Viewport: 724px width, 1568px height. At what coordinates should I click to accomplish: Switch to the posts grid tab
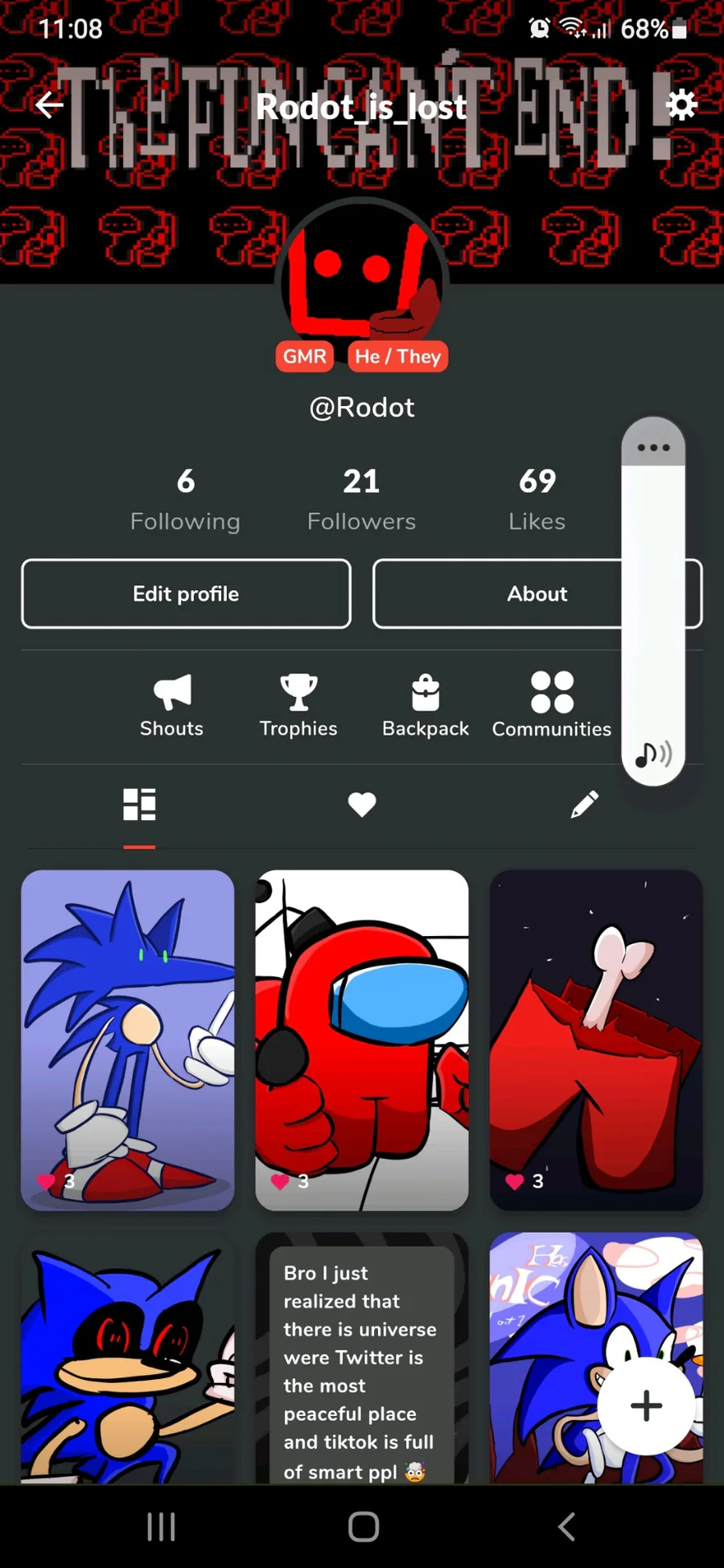(139, 804)
